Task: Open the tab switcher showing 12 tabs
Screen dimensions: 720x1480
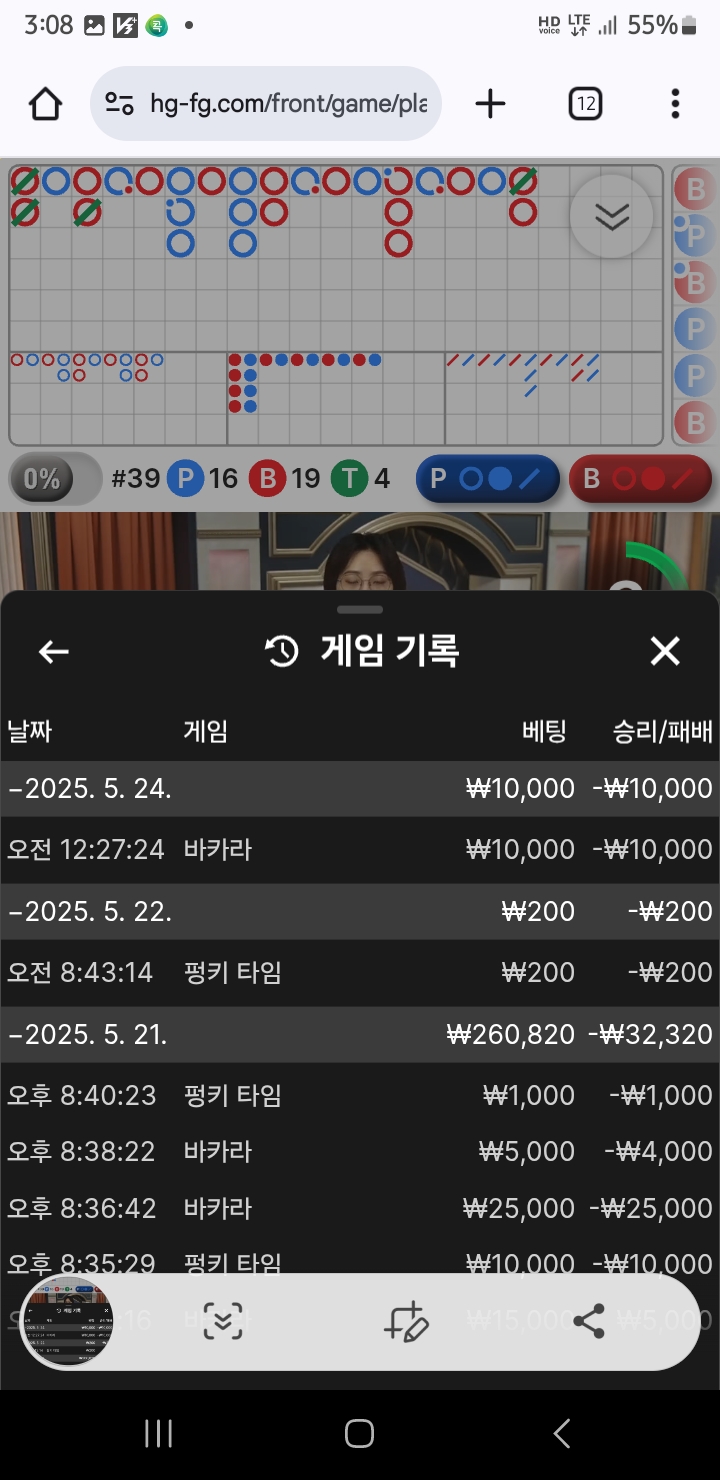Action: click(x=585, y=104)
